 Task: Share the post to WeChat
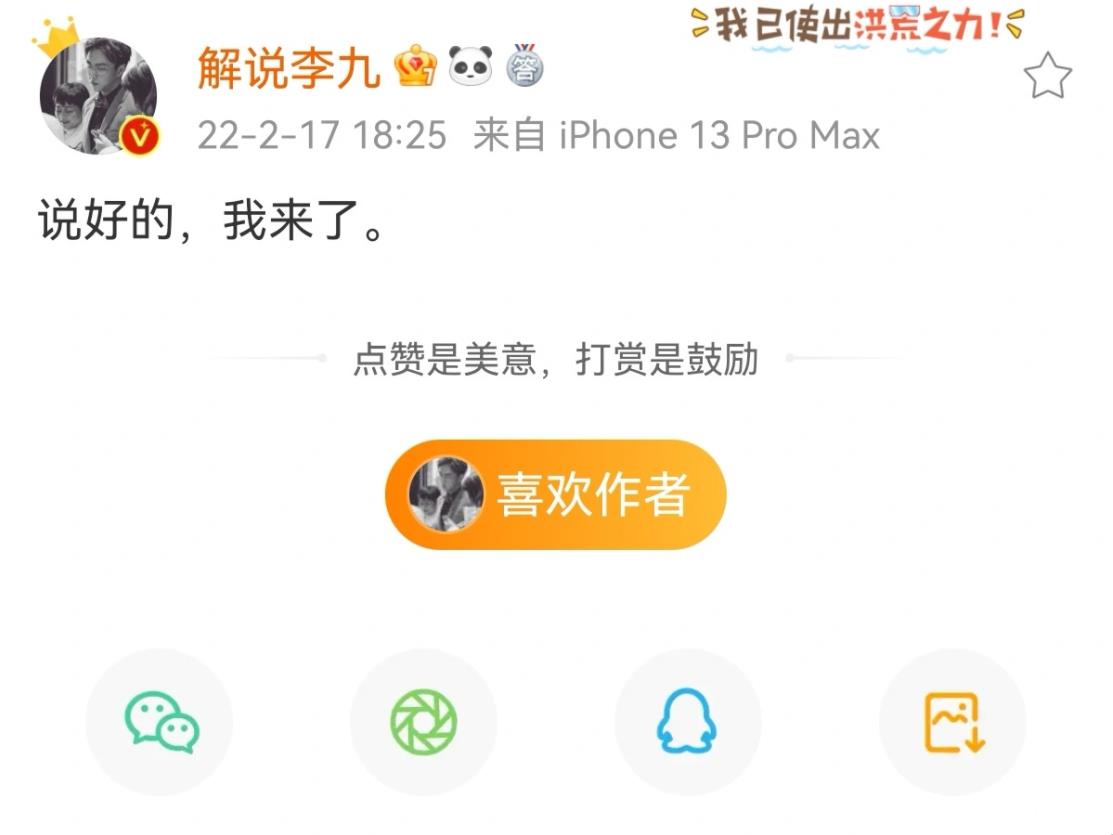pyautogui.click(x=160, y=722)
